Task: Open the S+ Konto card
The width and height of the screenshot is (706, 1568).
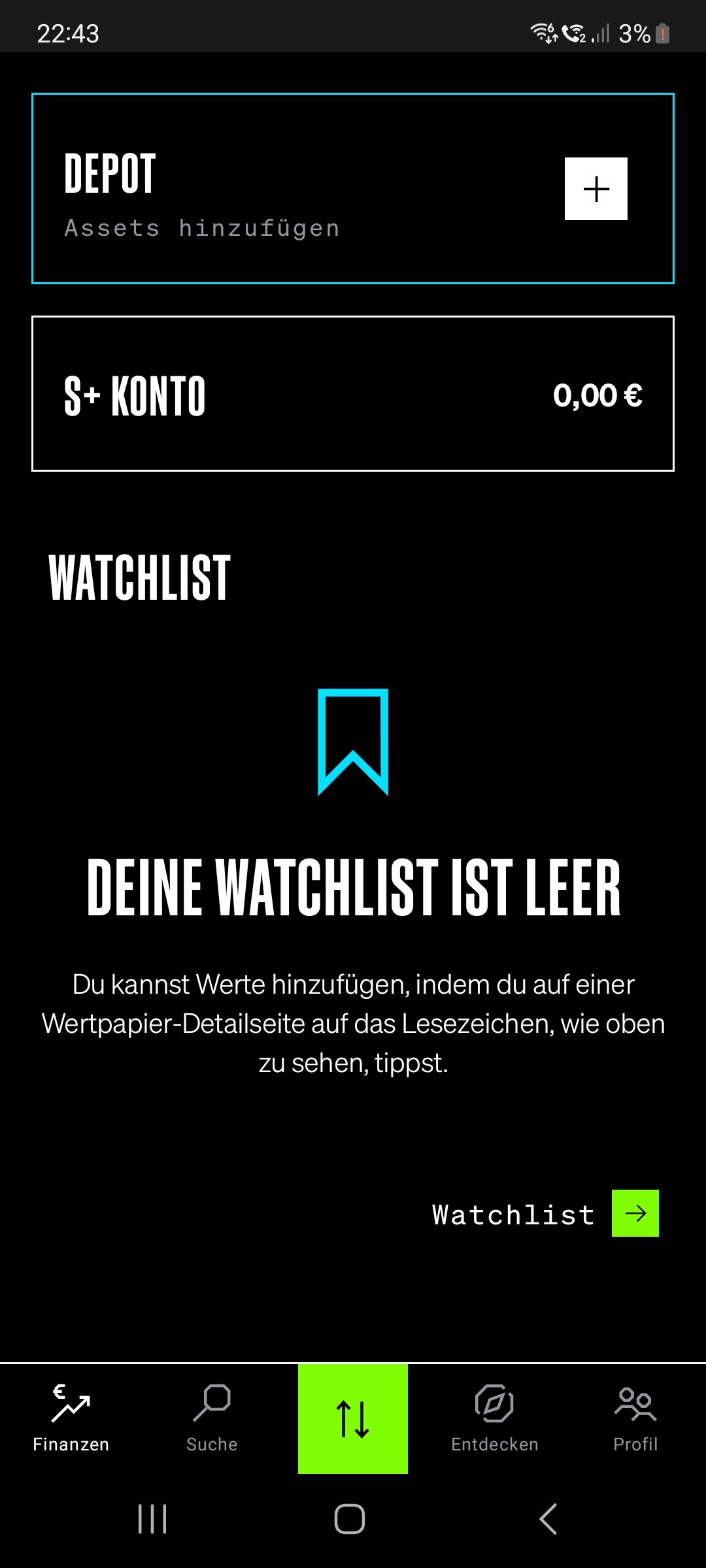Action: 353,393
